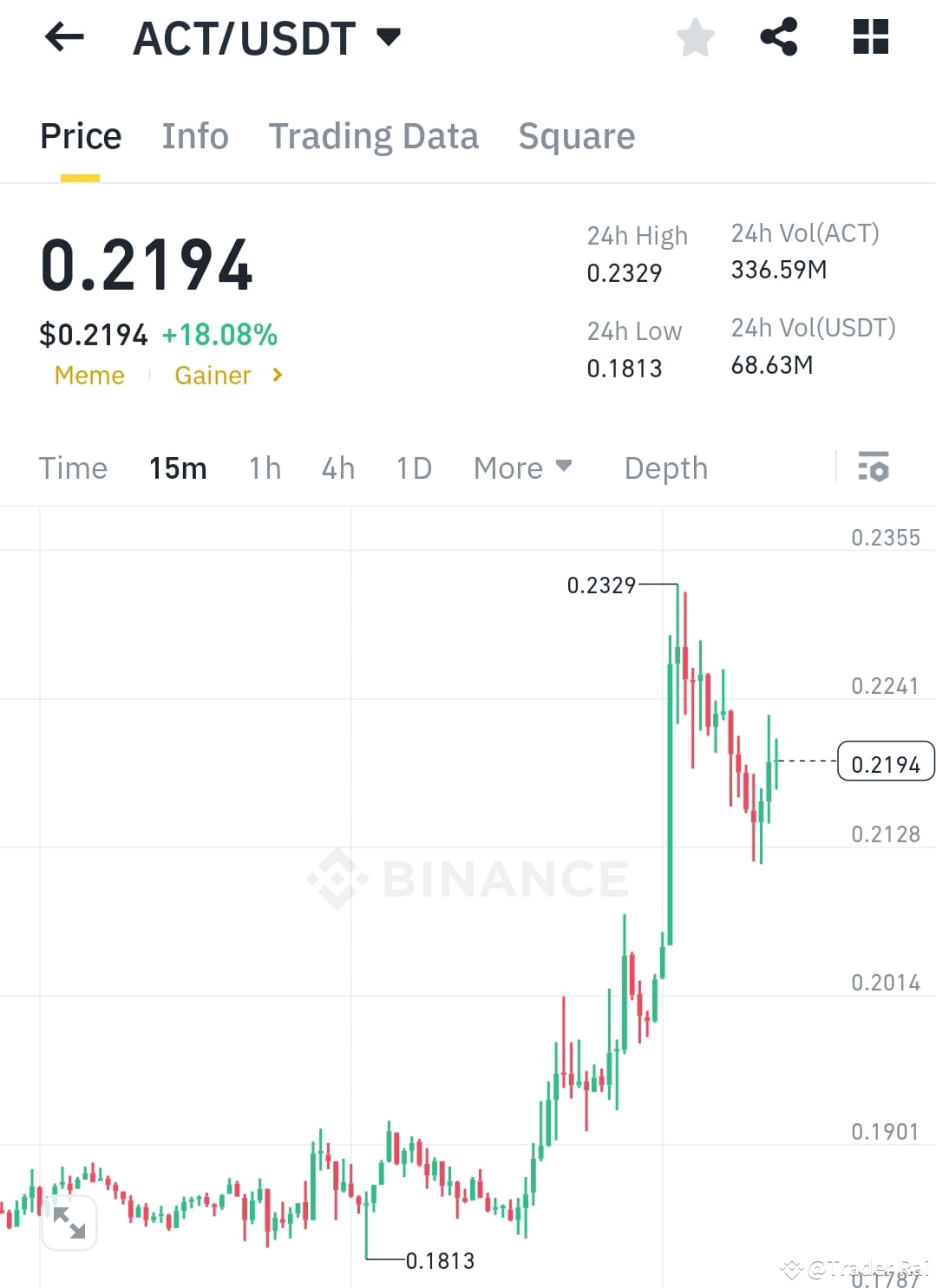Image resolution: width=936 pixels, height=1288 pixels.
Task: Open the Meme category tag
Action: 89,376
